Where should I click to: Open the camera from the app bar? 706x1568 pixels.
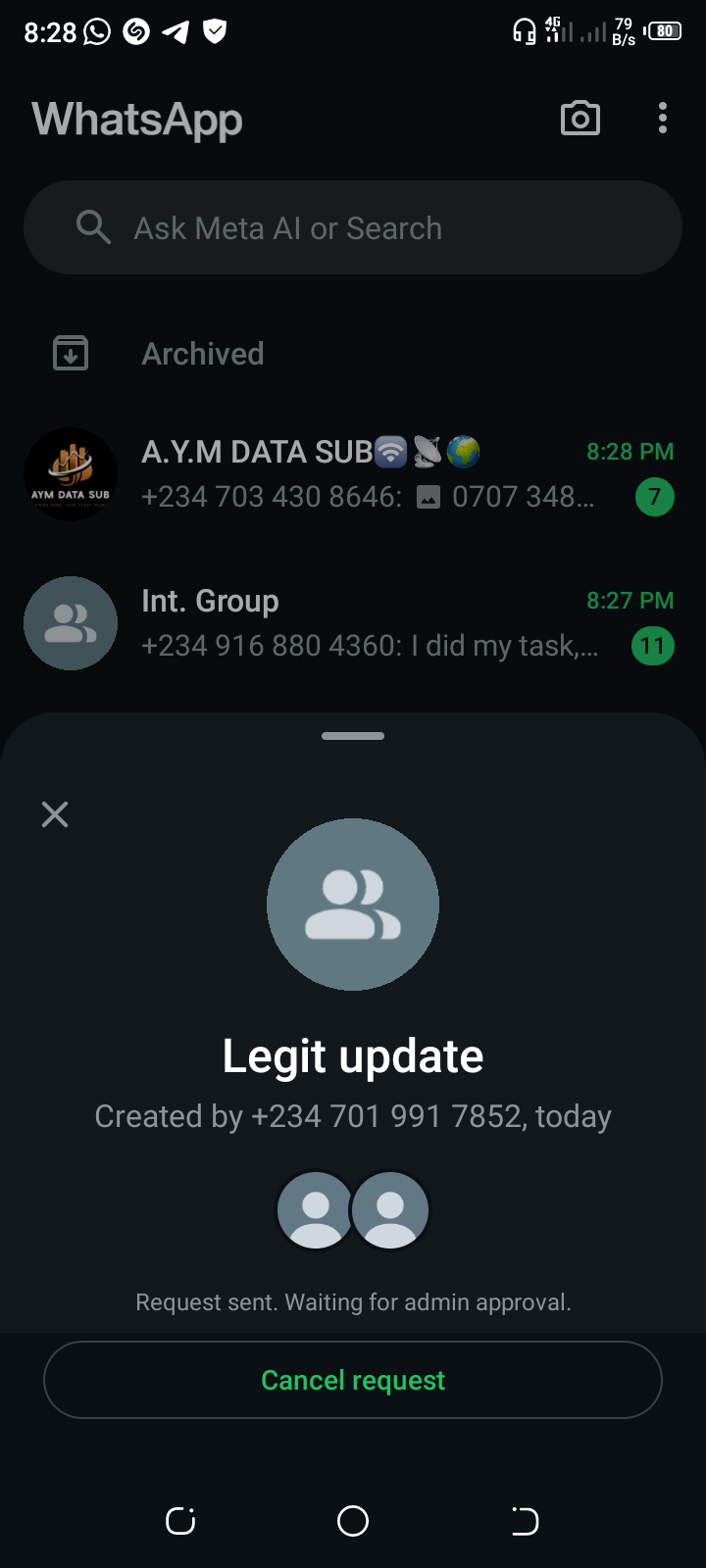pyautogui.click(x=580, y=119)
